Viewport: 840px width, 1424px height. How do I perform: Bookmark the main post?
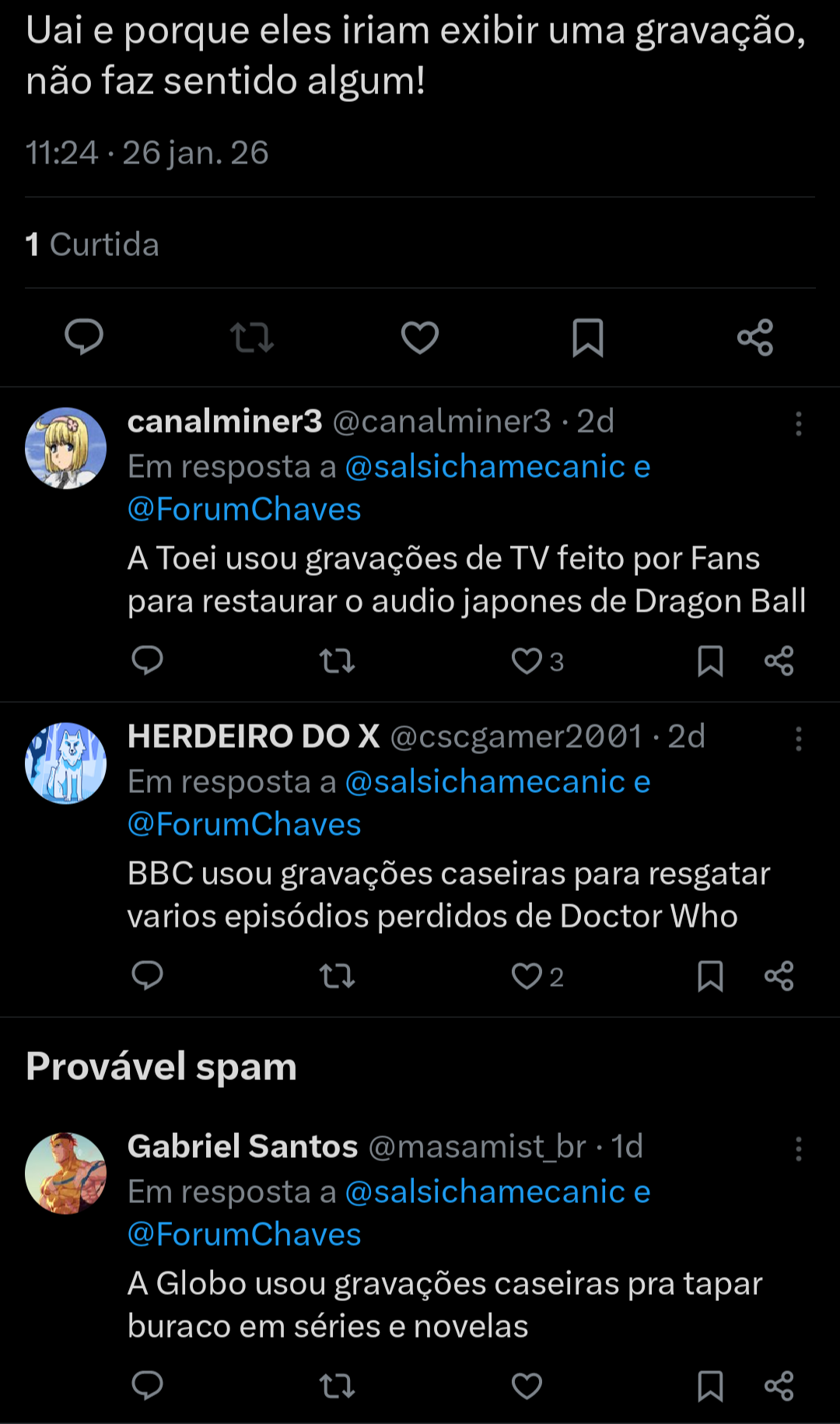[588, 337]
